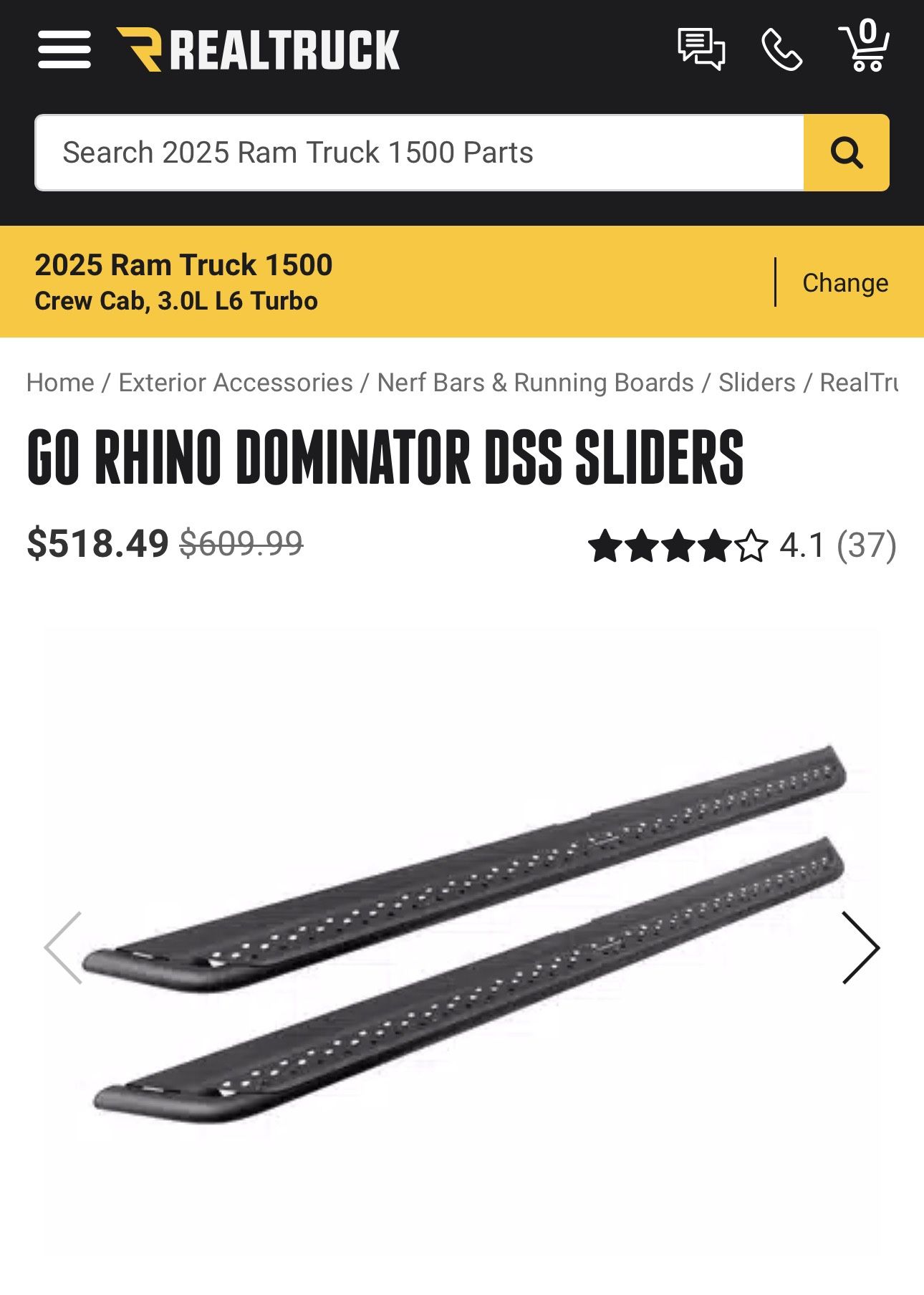Open the Sliders breadcrumb
The width and height of the screenshot is (924, 1295).
click(756, 383)
